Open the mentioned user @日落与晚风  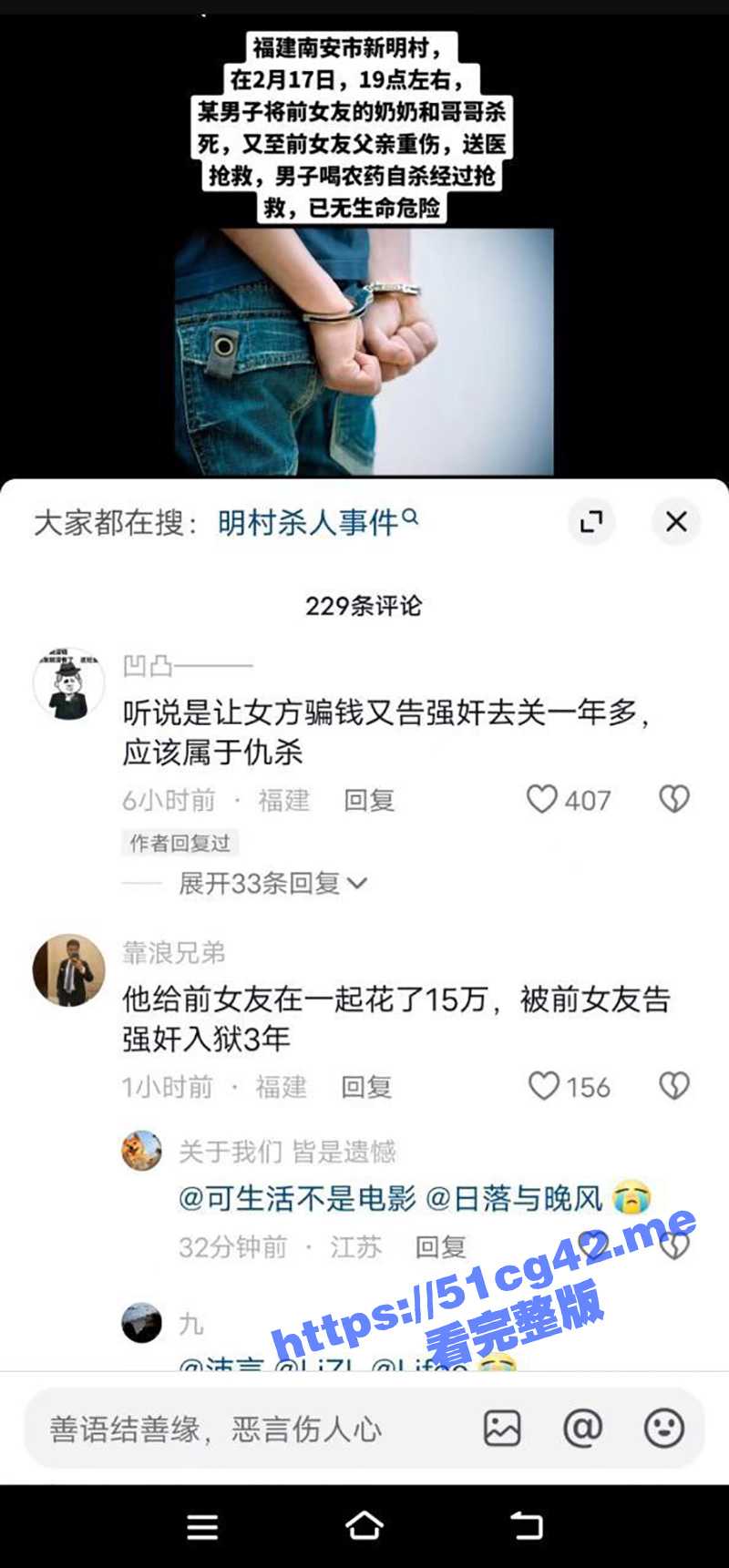[x=514, y=1198]
